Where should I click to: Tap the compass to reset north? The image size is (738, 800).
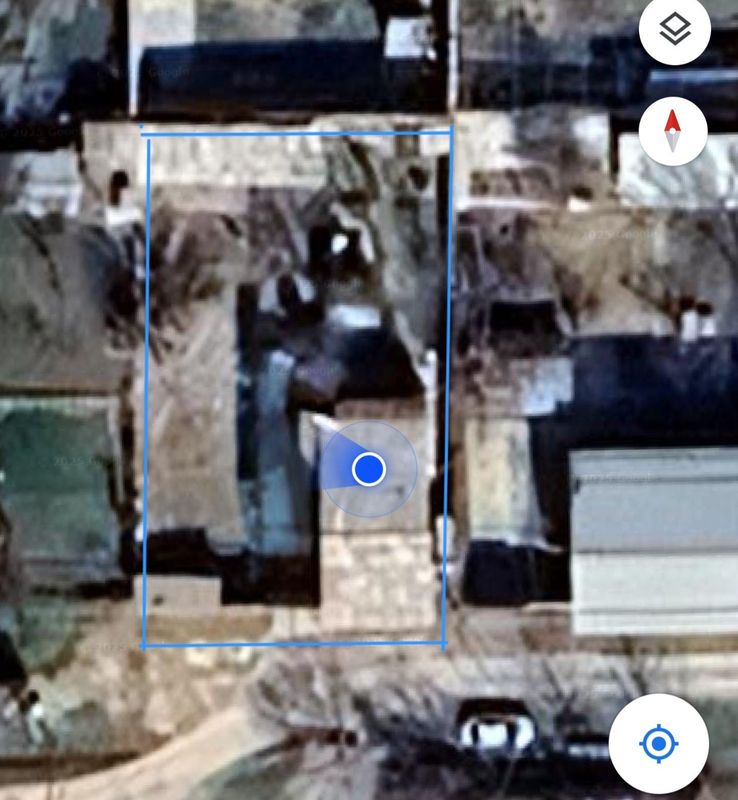point(673,131)
